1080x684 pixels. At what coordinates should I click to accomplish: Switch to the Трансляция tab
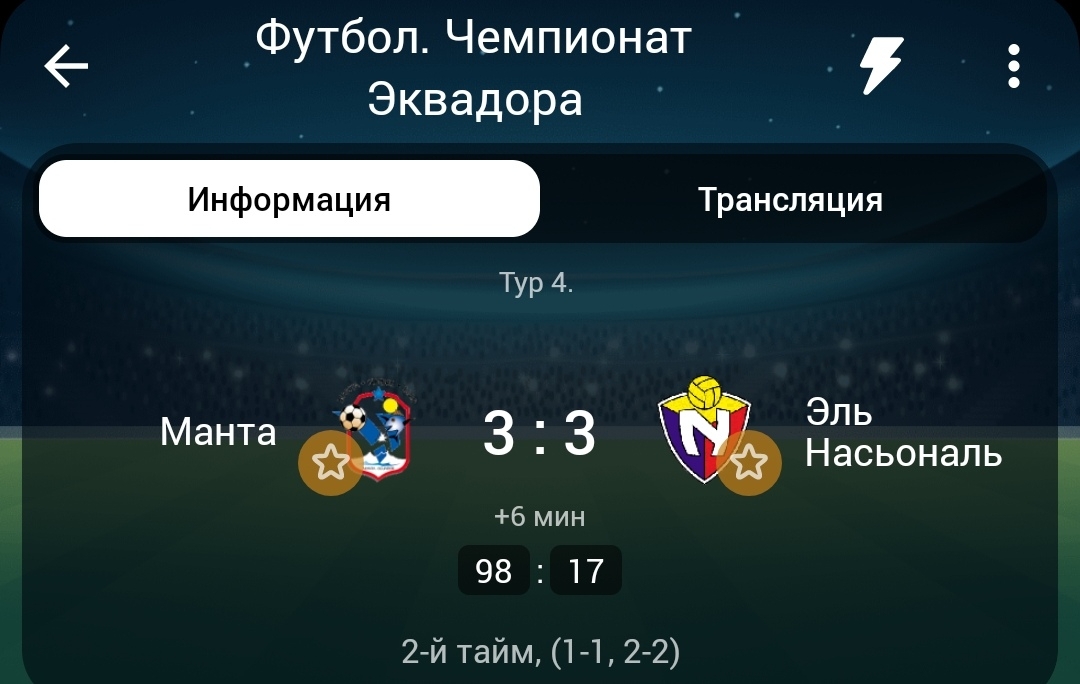tap(790, 199)
